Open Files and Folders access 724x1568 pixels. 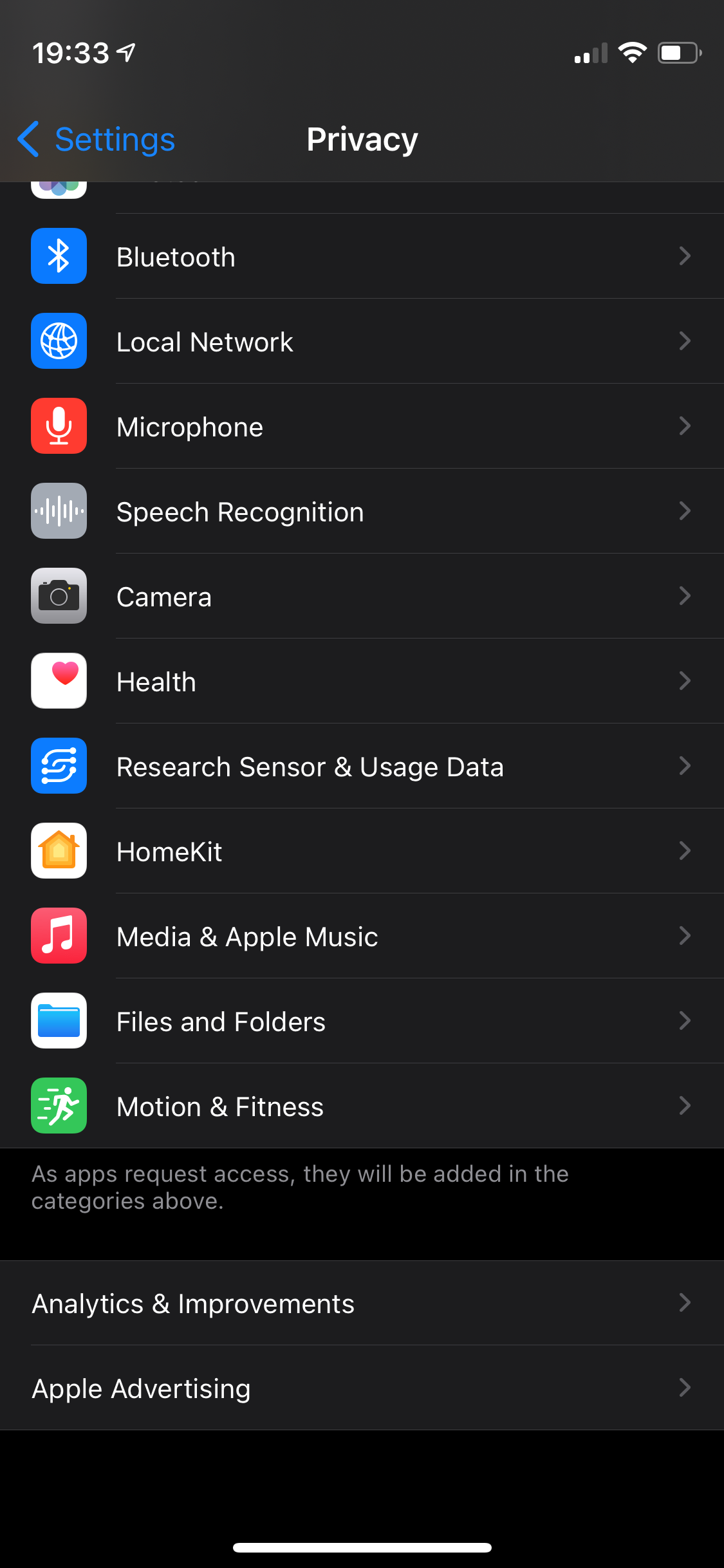362,1021
